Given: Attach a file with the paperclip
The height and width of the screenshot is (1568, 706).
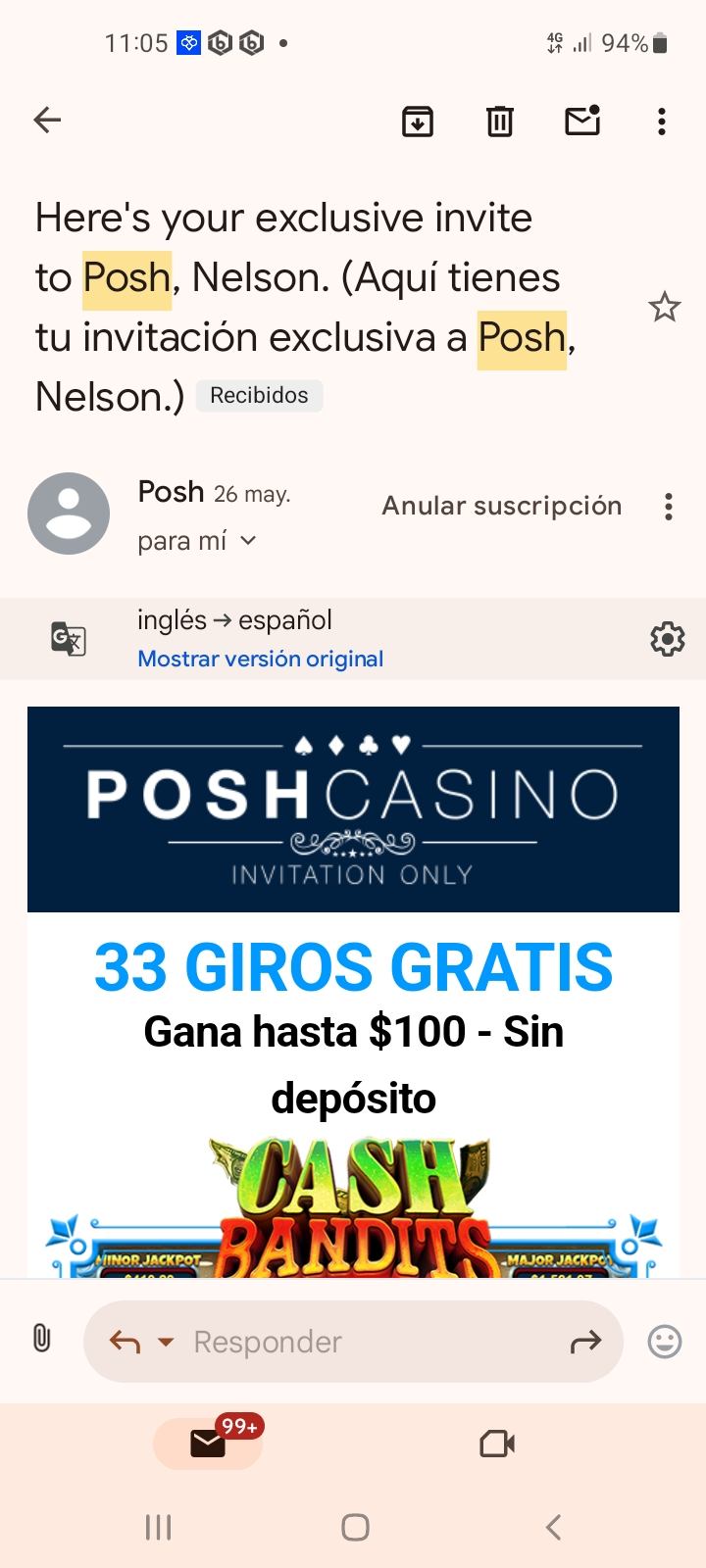Looking at the screenshot, I should (41, 1339).
